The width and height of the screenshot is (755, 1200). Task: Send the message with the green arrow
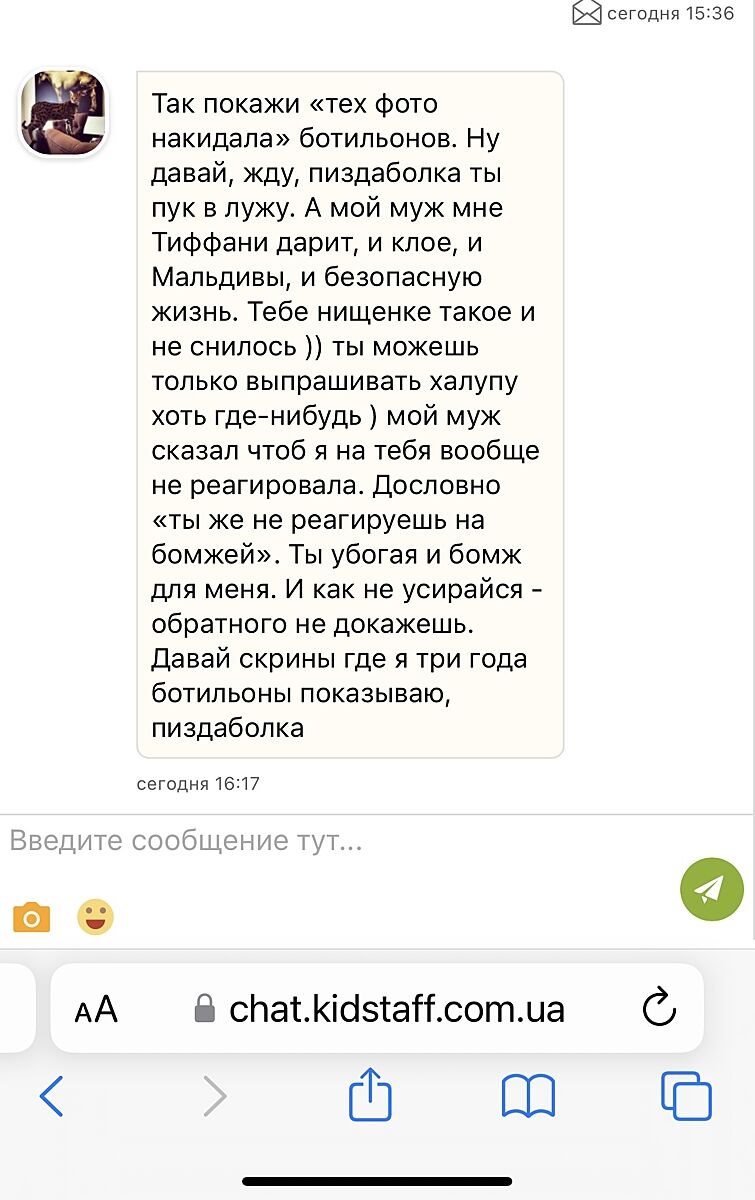click(711, 888)
